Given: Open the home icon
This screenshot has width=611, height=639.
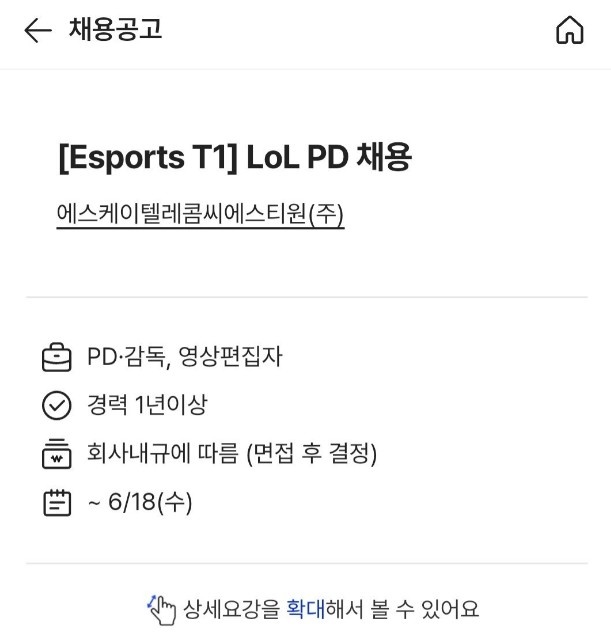Looking at the screenshot, I should coord(569,31).
